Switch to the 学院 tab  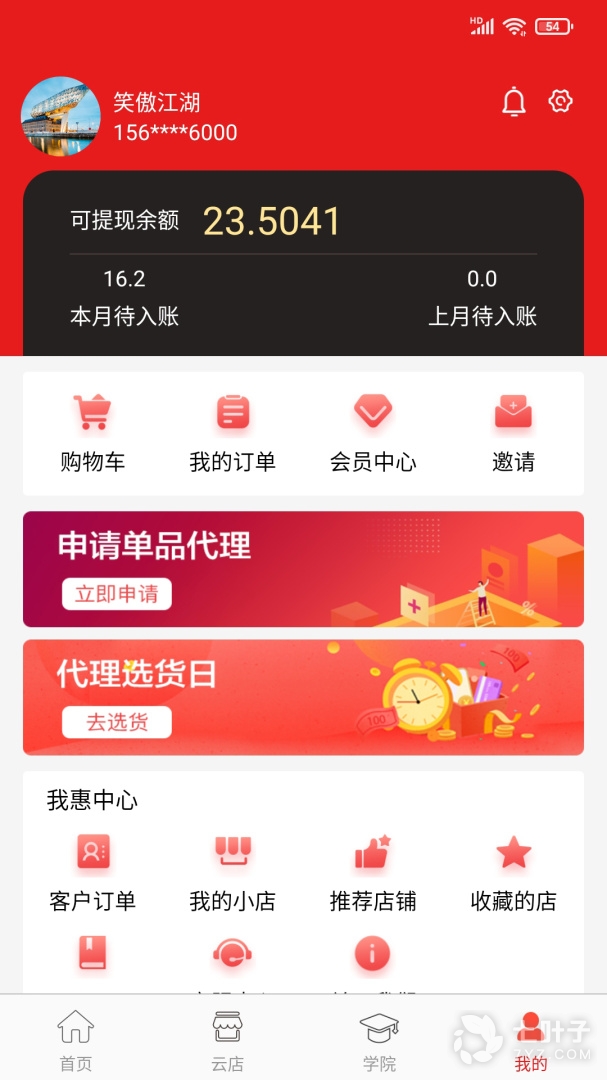(x=379, y=1040)
